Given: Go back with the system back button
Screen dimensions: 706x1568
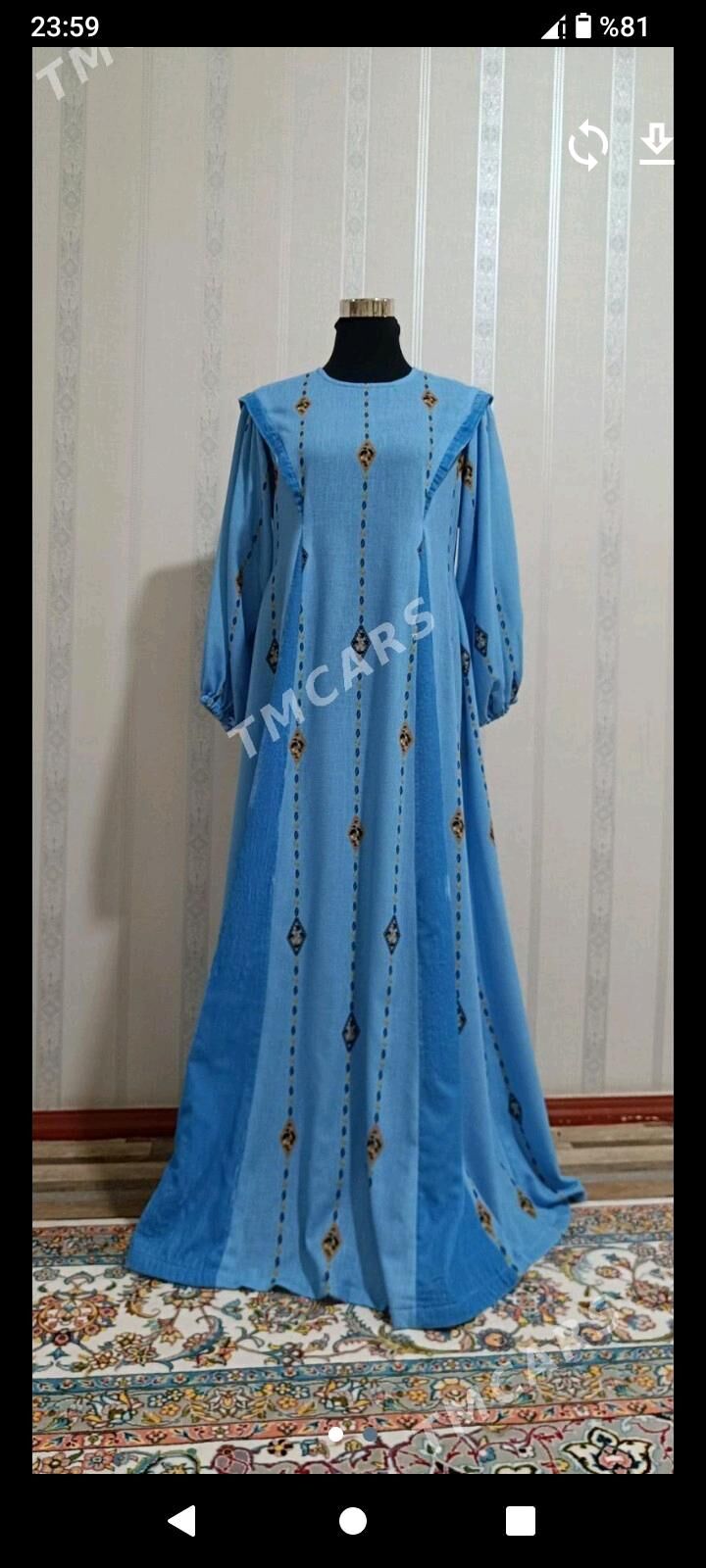Looking at the screenshot, I should 181,1521.
